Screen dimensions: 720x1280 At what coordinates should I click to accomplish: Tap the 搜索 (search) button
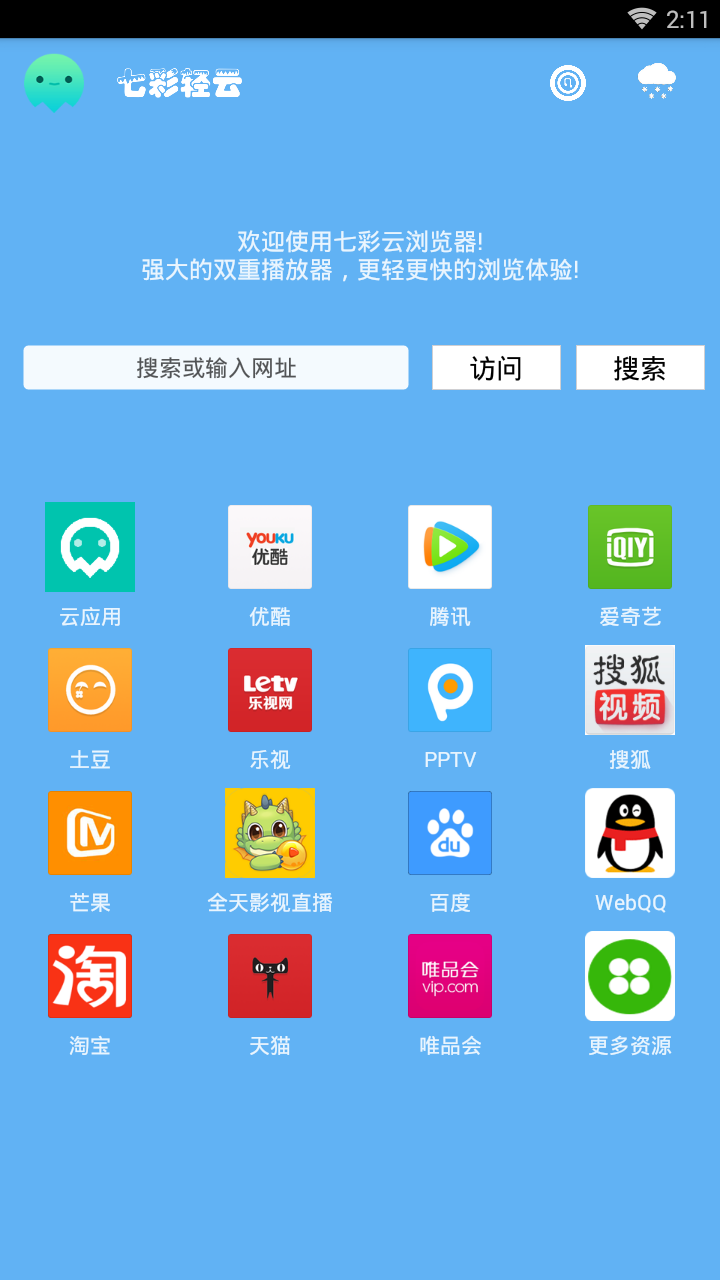coord(640,368)
